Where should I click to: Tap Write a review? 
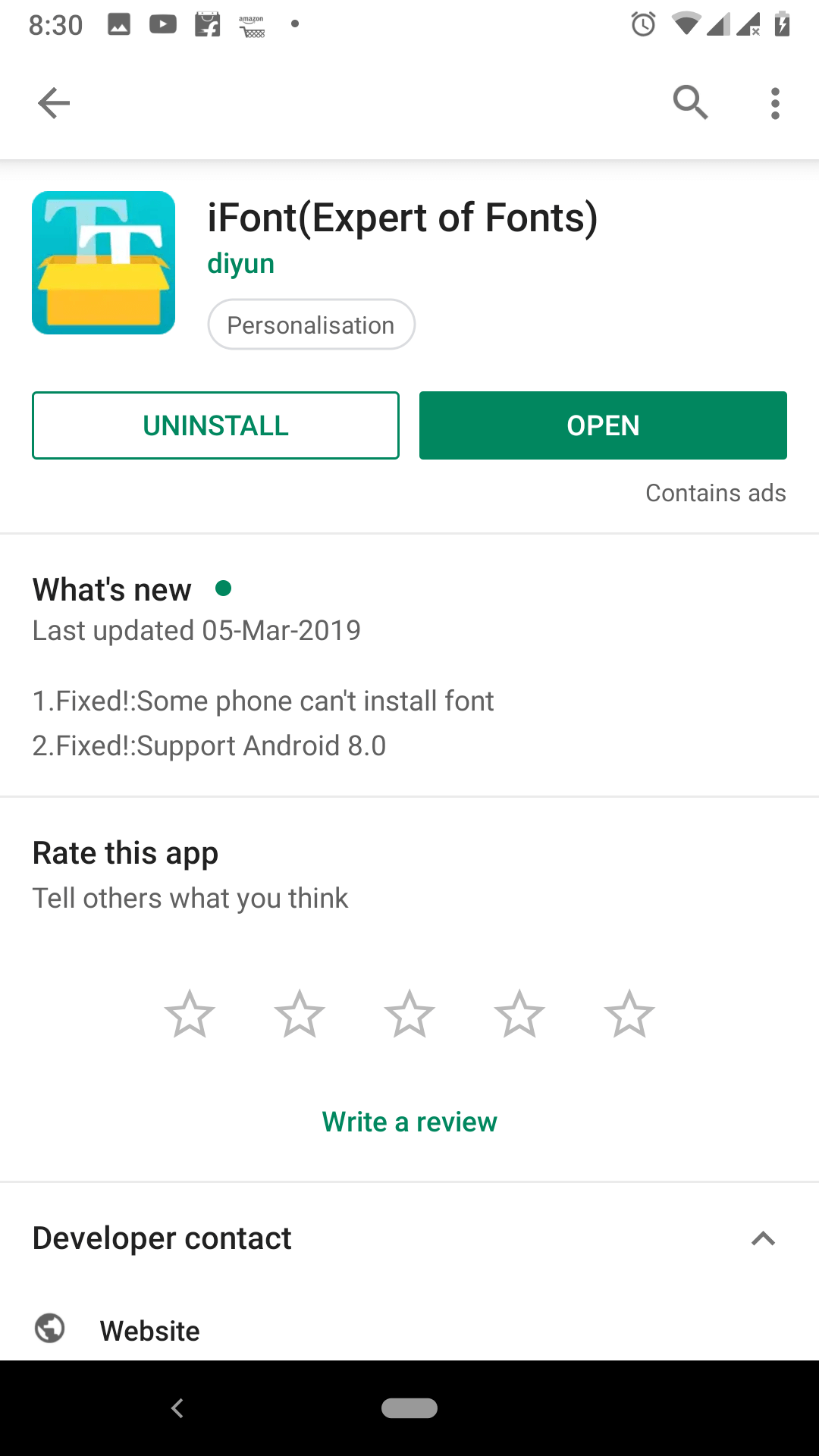pos(409,1122)
